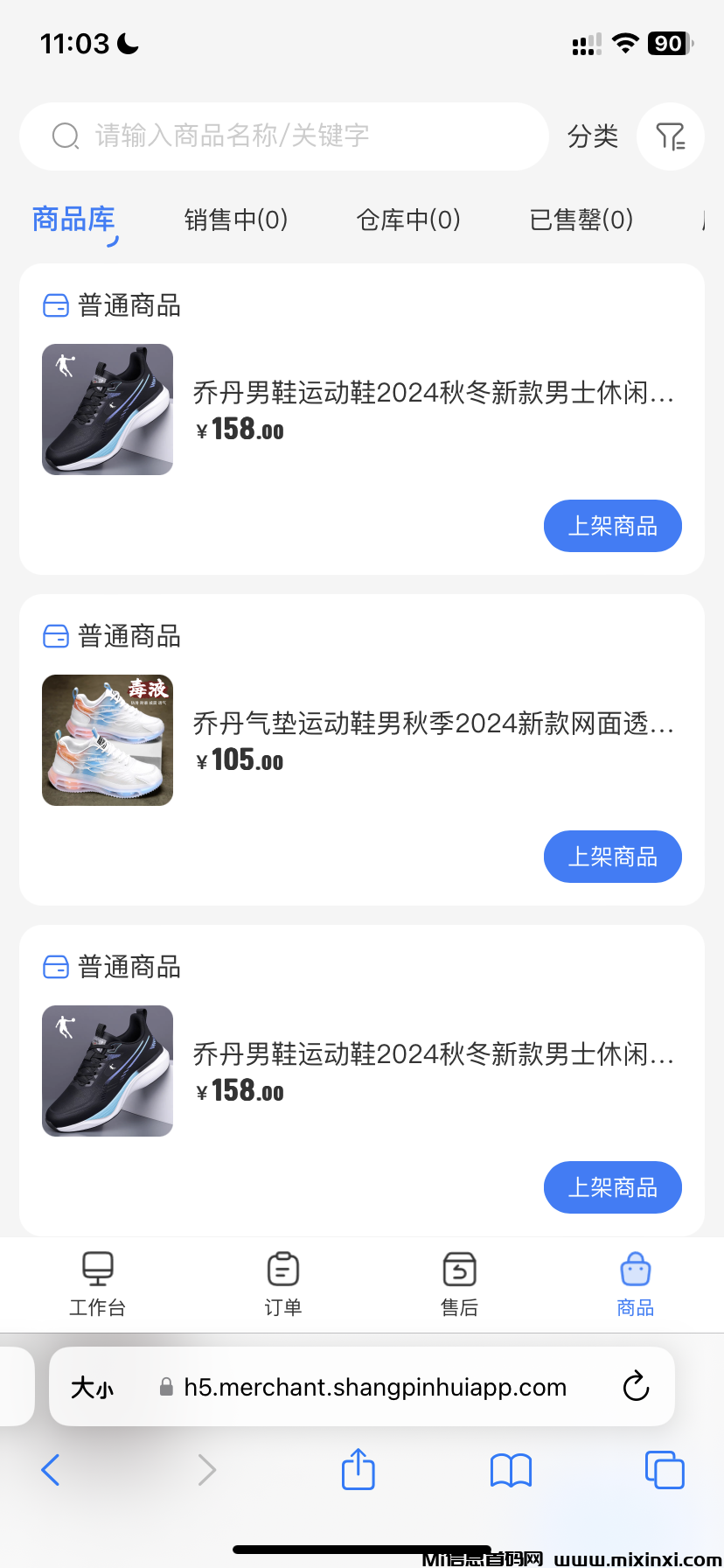
Task: Switch to the 售后 after-sales tab
Action: click(x=459, y=1284)
